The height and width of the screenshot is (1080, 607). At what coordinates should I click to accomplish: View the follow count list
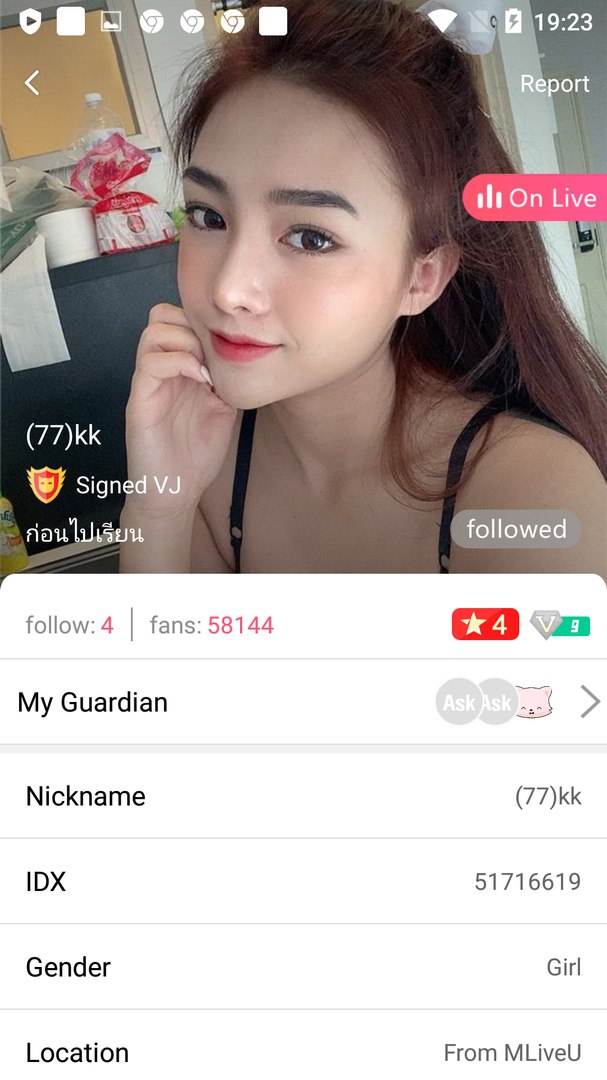[70, 626]
